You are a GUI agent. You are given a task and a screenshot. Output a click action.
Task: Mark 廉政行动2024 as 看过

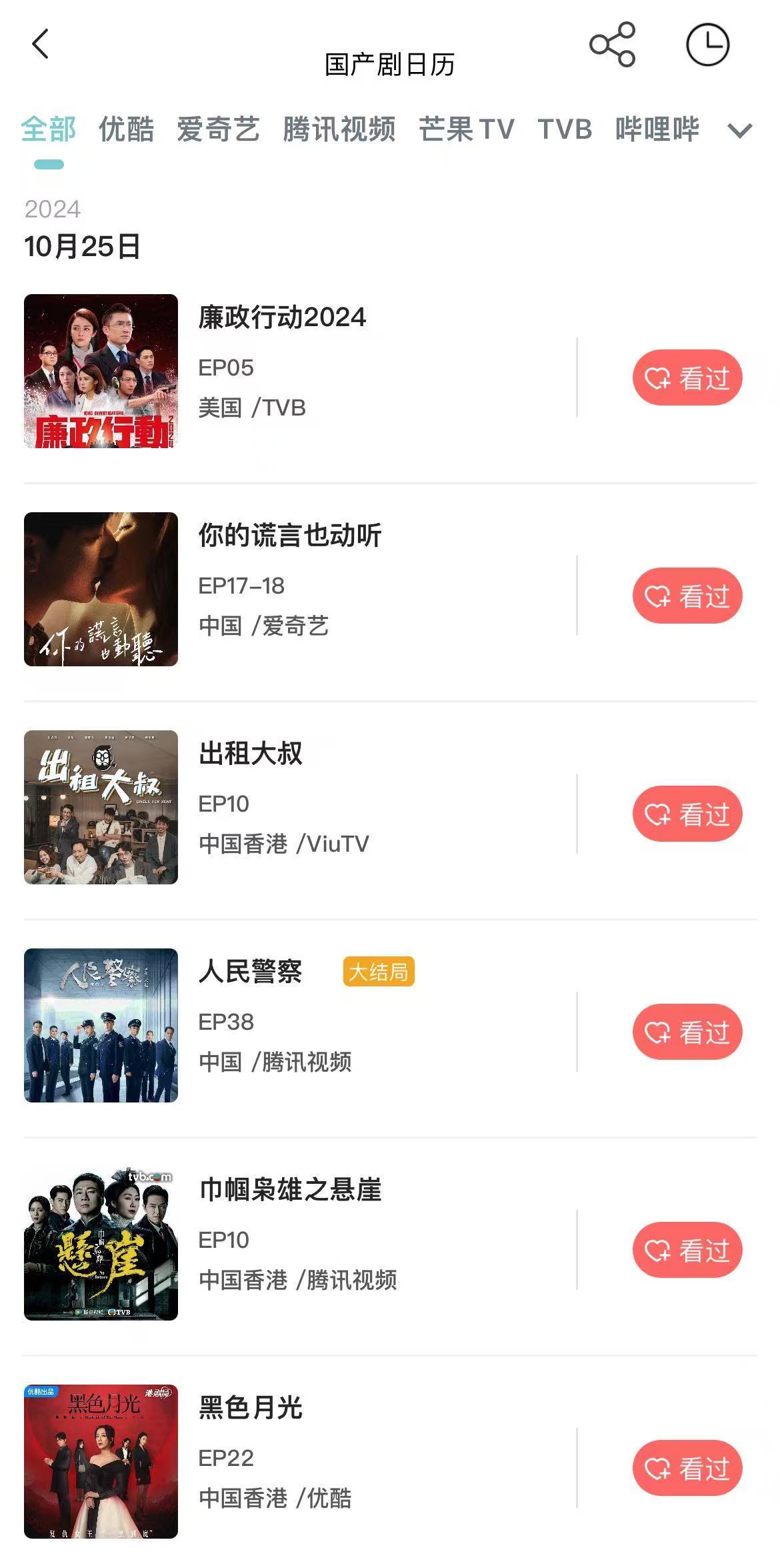click(x=687, y=377)
